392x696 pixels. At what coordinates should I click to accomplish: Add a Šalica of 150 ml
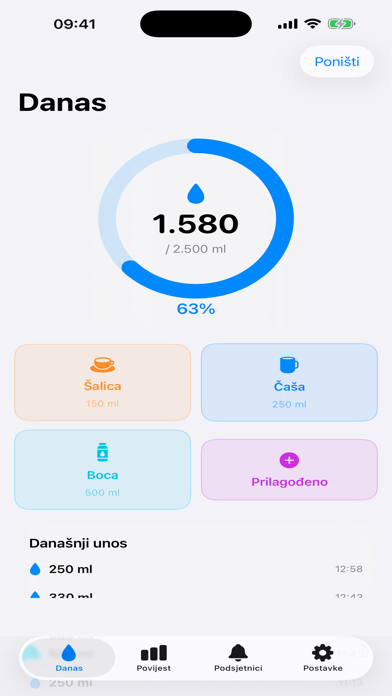103,382
